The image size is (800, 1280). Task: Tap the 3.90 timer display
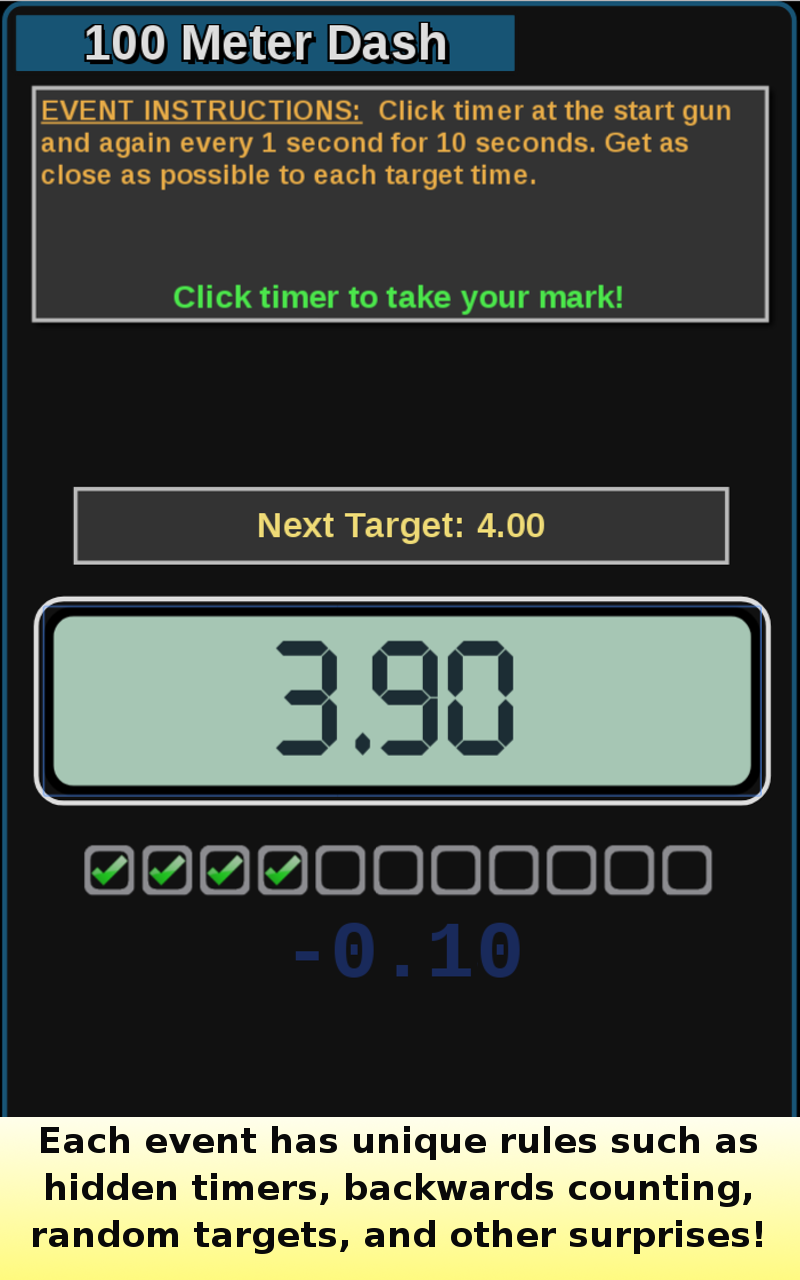(x=402, y=700)
